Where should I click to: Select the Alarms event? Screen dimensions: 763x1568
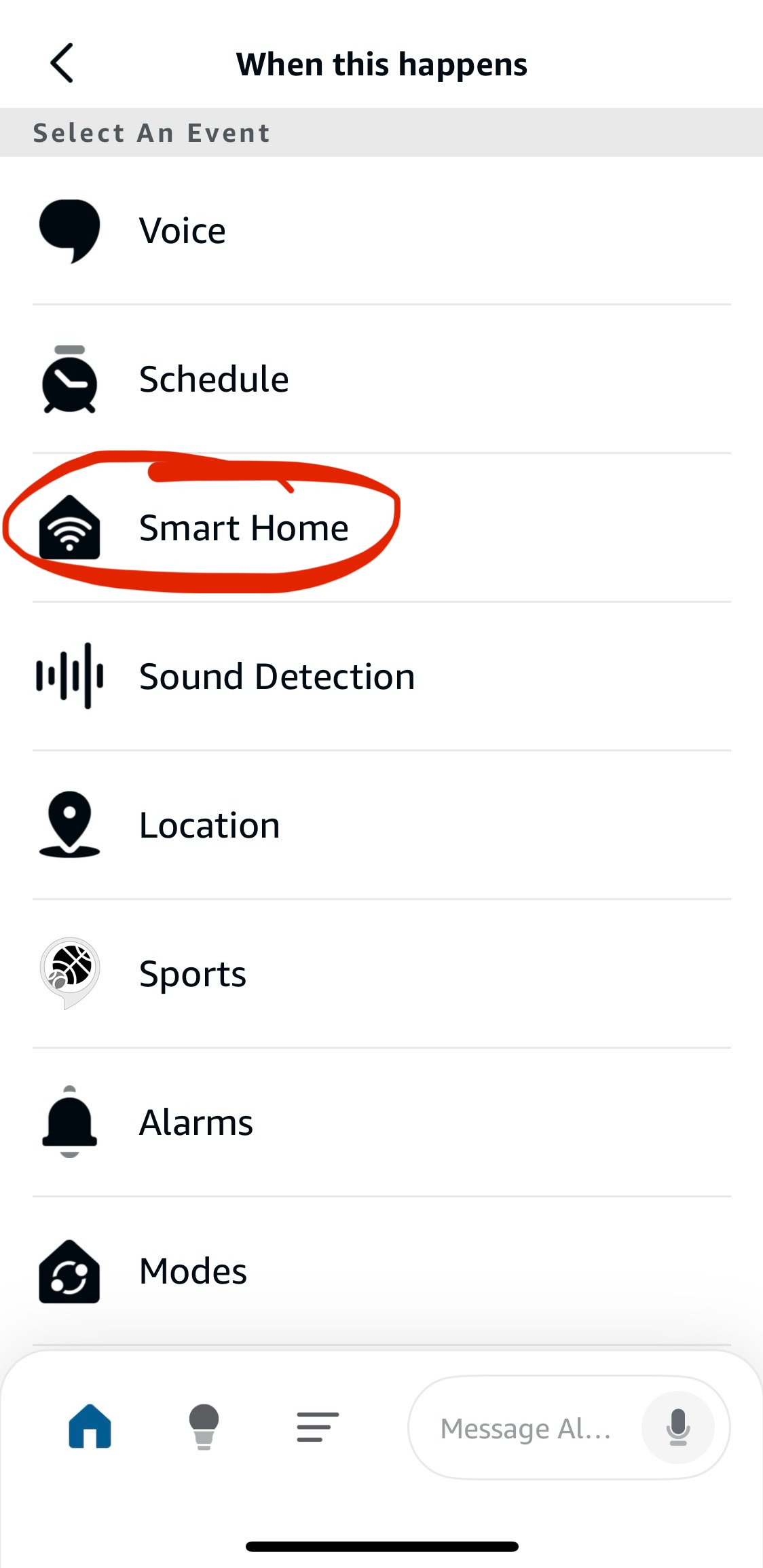point(196,1123)
